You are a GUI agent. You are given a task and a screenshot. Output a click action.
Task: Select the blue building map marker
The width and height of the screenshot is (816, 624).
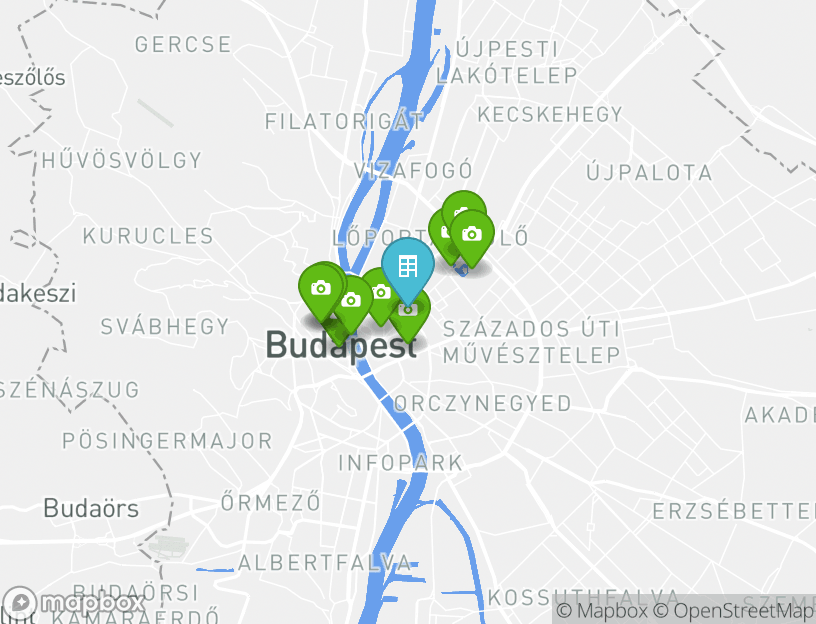407,266
